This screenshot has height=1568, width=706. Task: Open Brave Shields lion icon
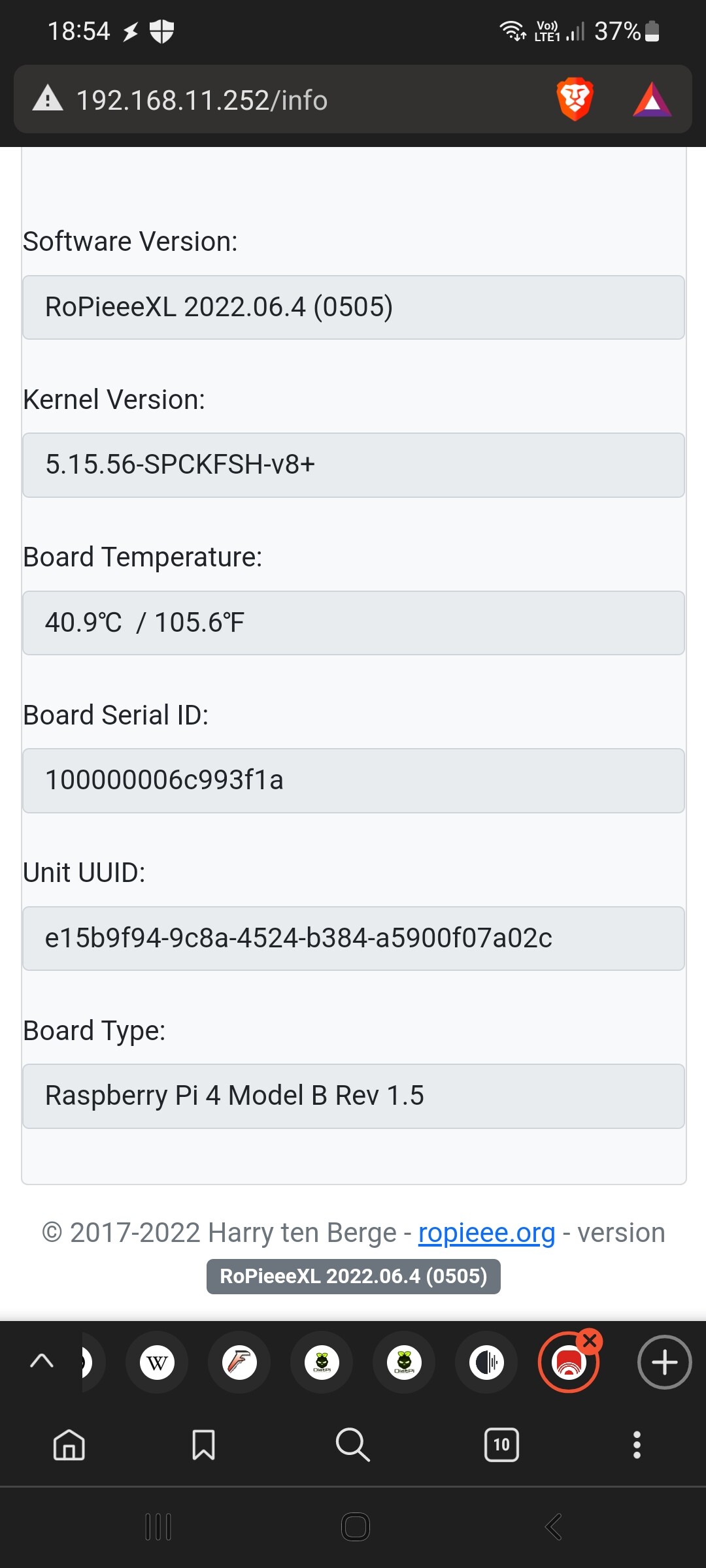tap(575, 99)
